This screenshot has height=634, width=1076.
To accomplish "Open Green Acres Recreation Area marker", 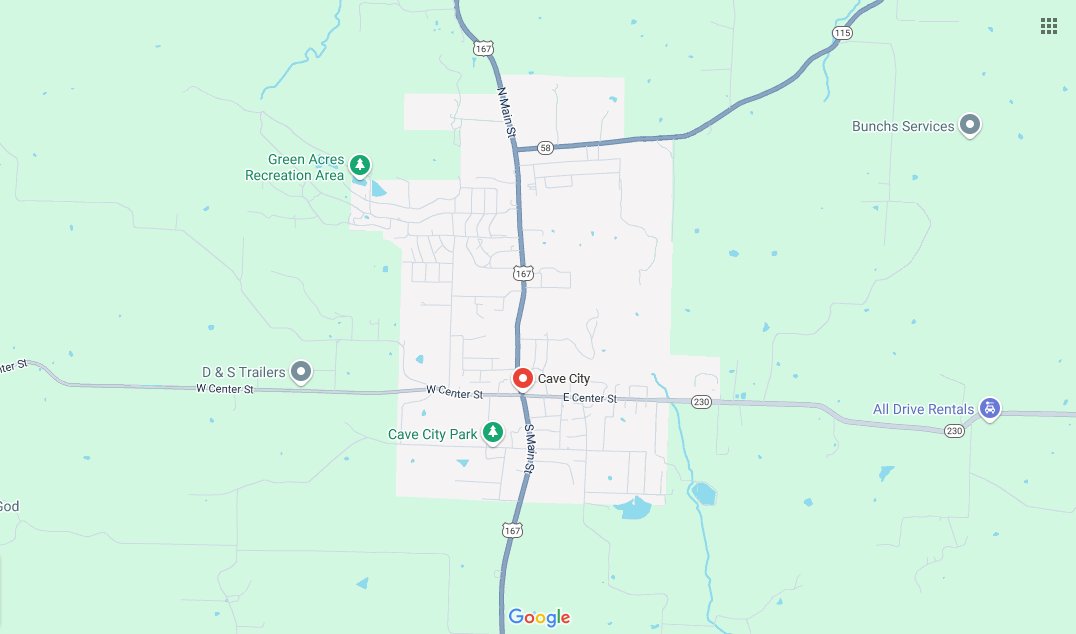I will click(360, 164).
